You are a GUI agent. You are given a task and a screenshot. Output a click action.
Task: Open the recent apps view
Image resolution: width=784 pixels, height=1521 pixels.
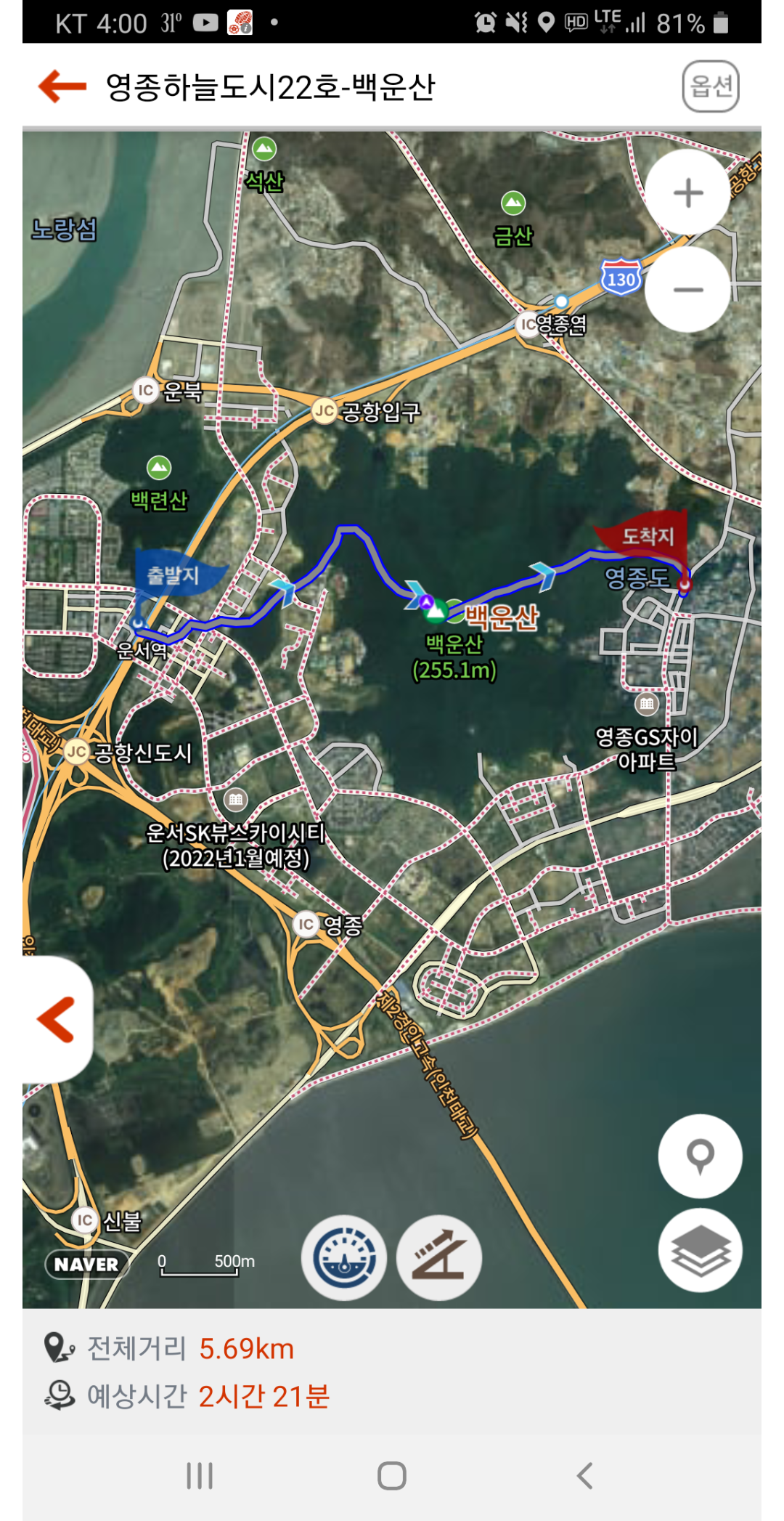click(200, 1475)
